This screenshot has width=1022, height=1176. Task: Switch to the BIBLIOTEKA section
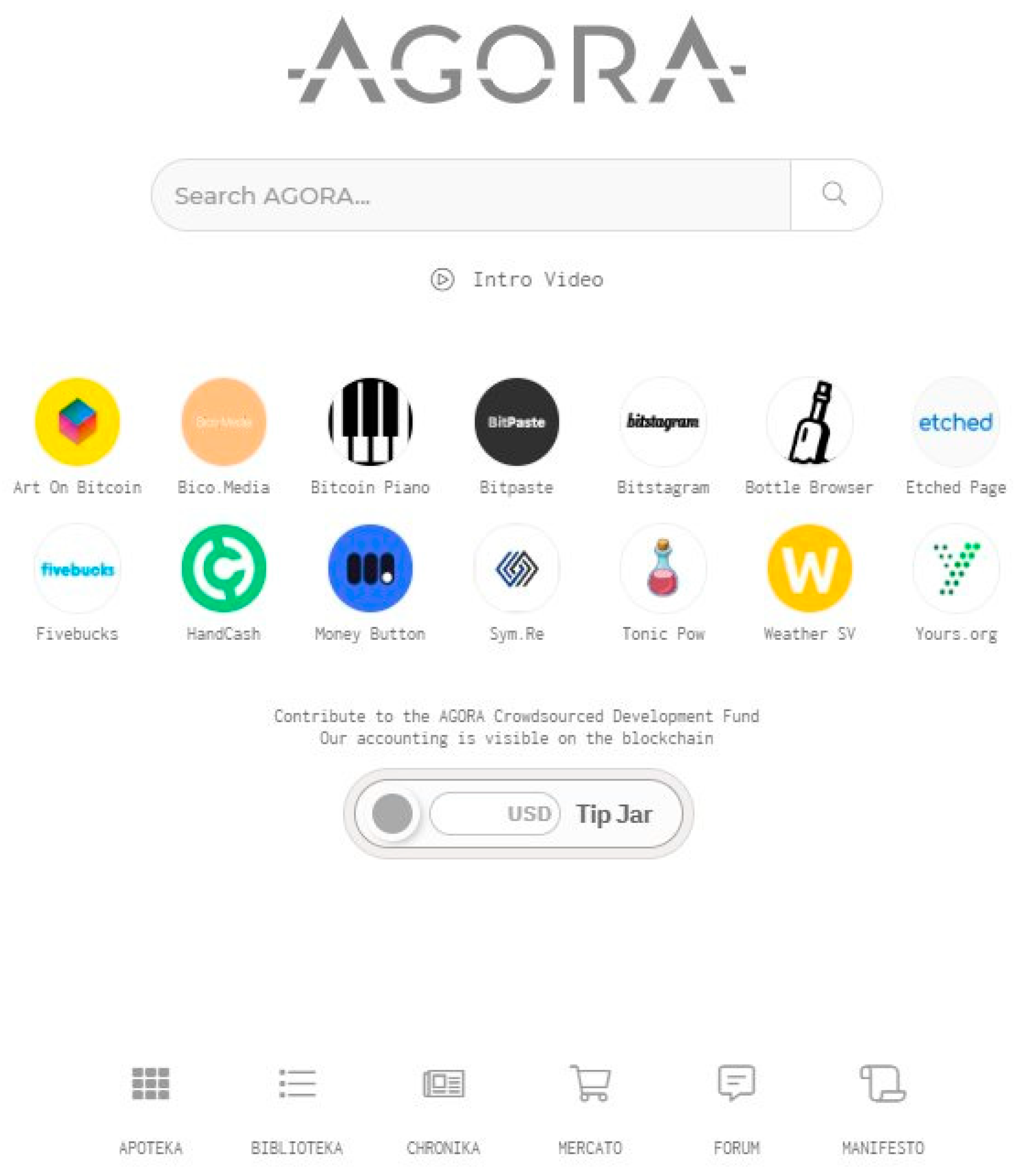(x=297, y=1083)
